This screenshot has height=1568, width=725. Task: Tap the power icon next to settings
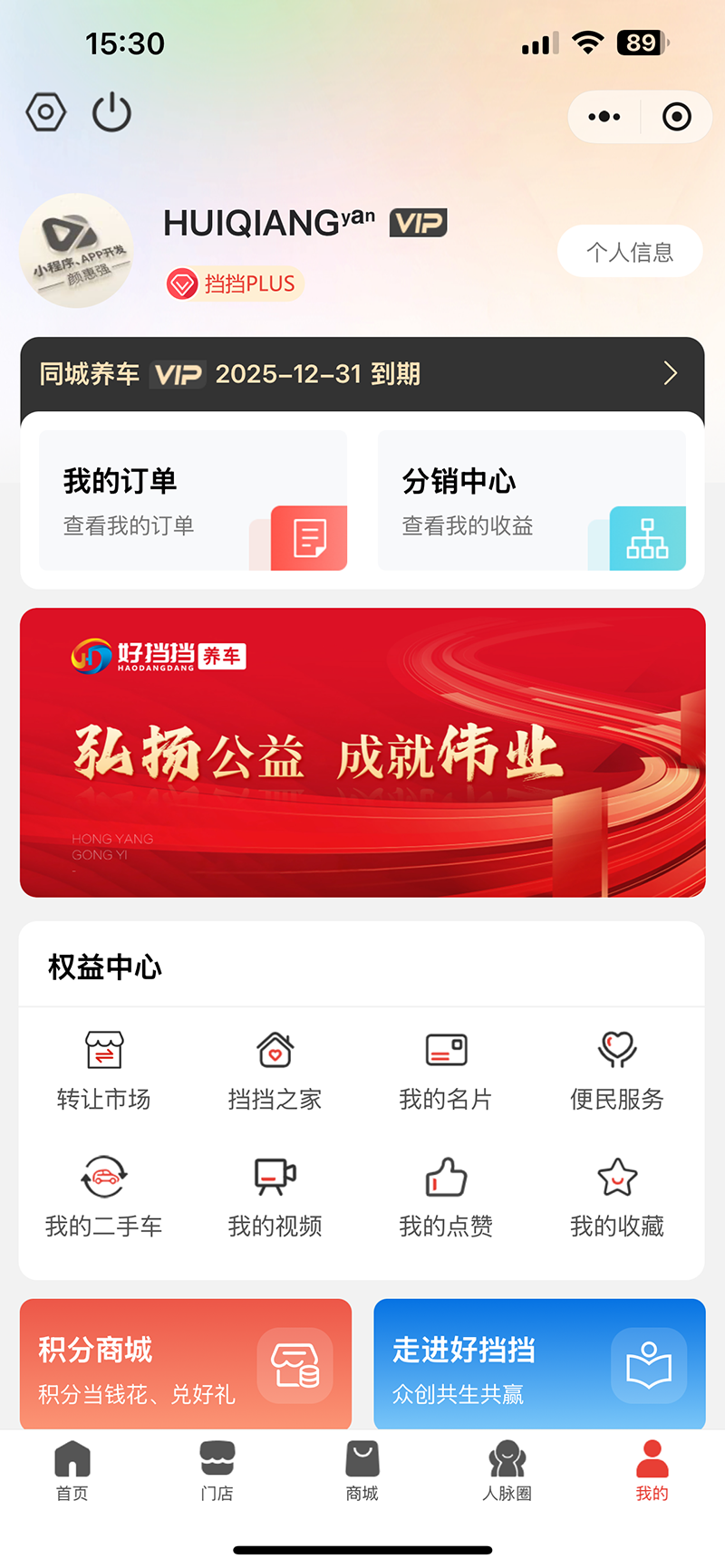tap(111, 112)
